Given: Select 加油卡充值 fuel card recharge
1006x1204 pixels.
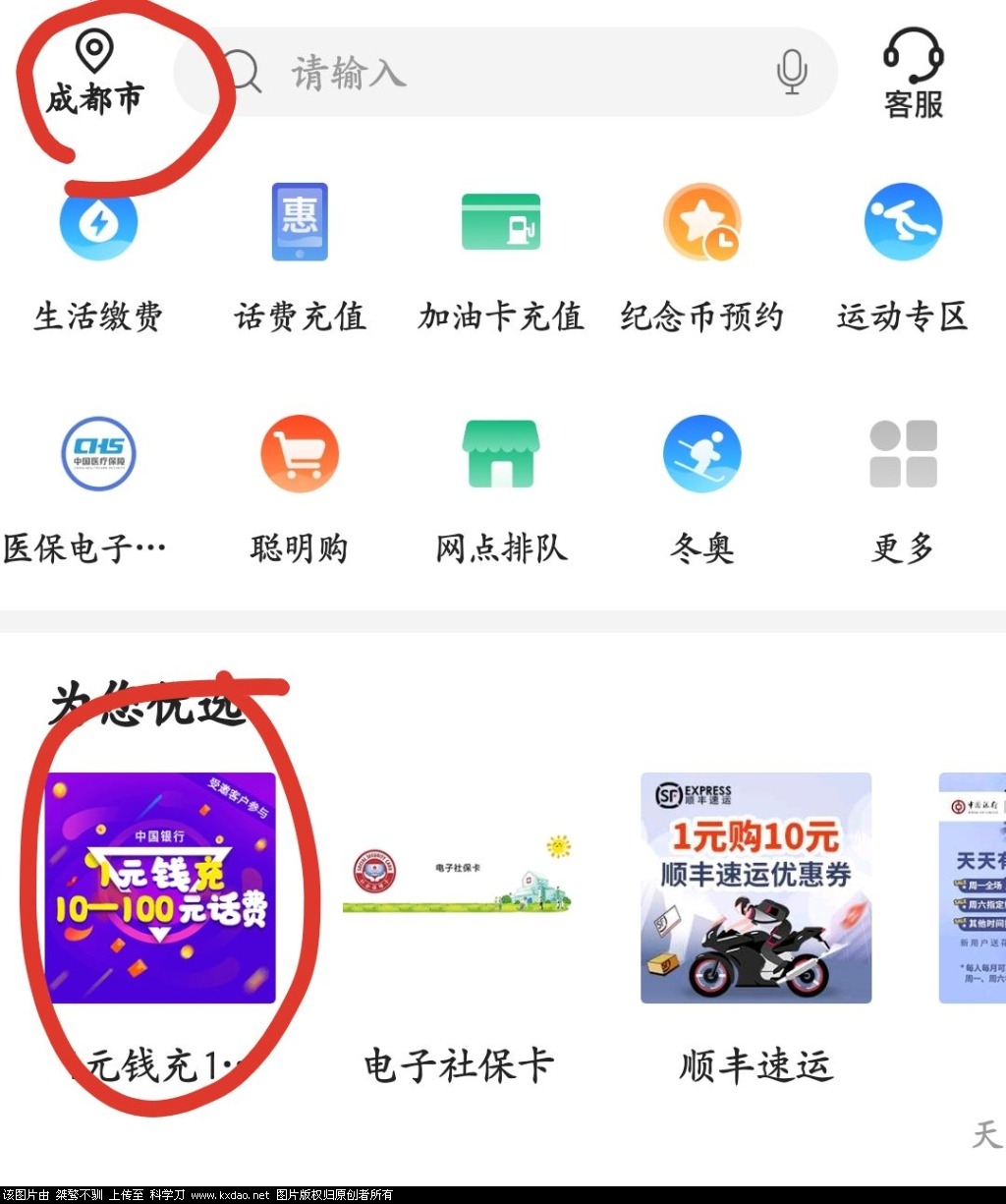Looking at the screenshot, I should coord(501,258).
